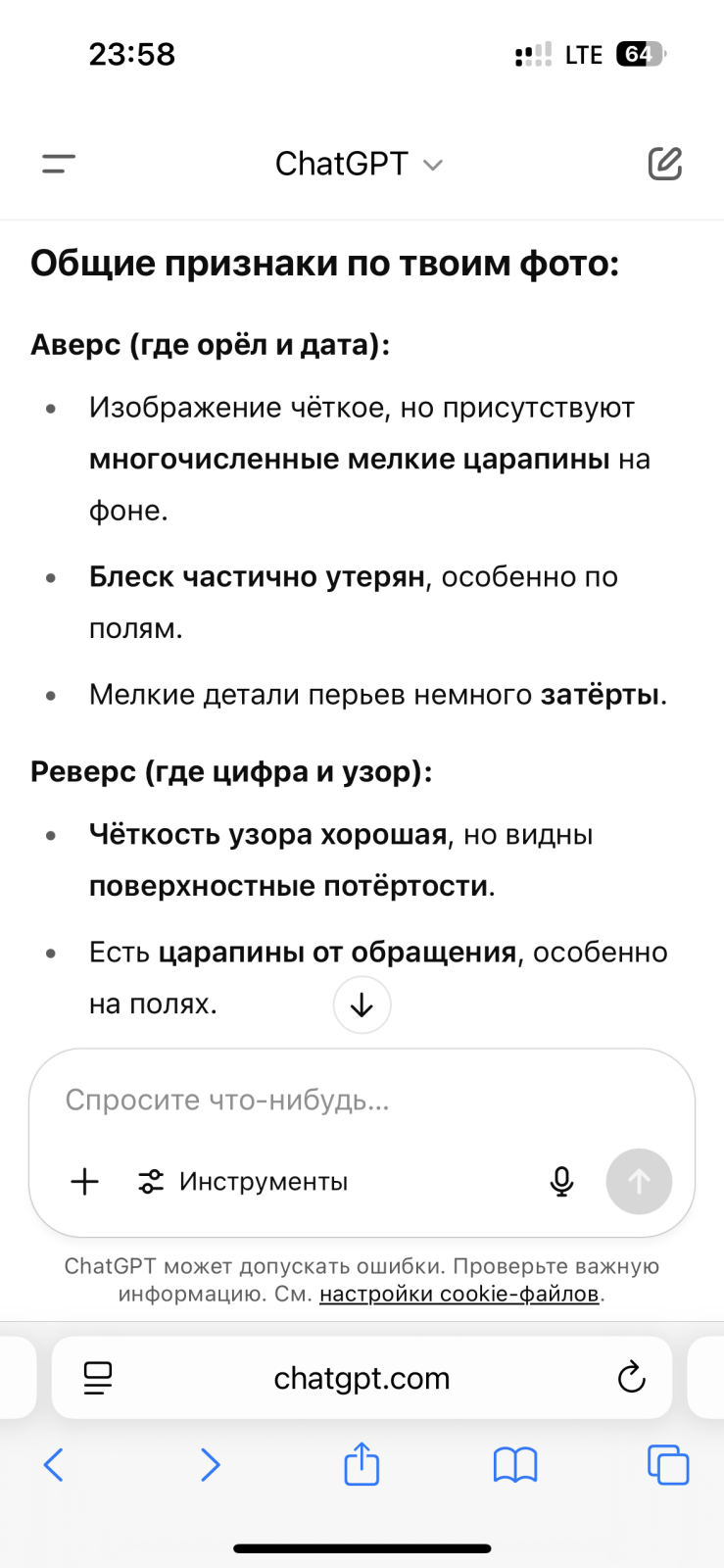
Task: Open Safari bookmarks
Action: coord(515,1465)
